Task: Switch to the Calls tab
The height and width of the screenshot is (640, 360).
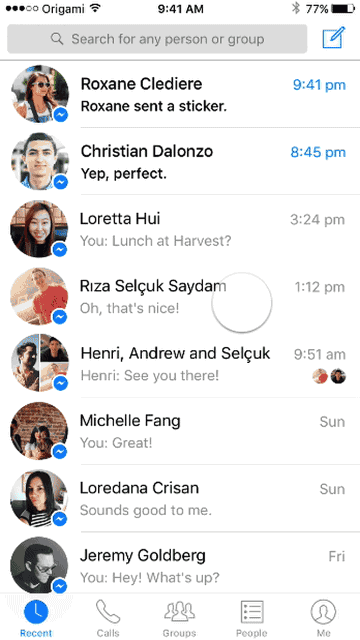Action: pos(108,617)
